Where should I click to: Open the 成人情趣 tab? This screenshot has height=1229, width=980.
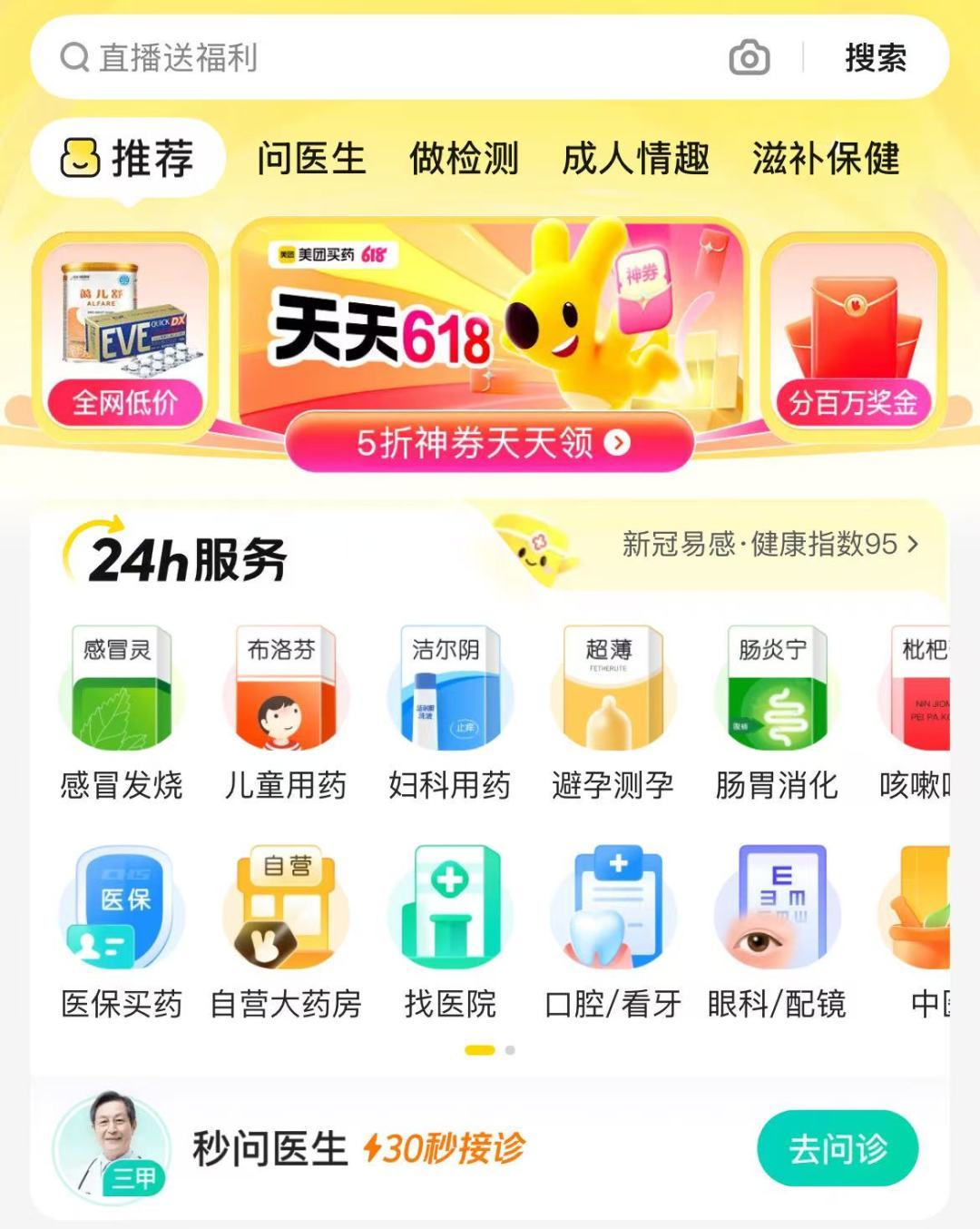point(635,159)
